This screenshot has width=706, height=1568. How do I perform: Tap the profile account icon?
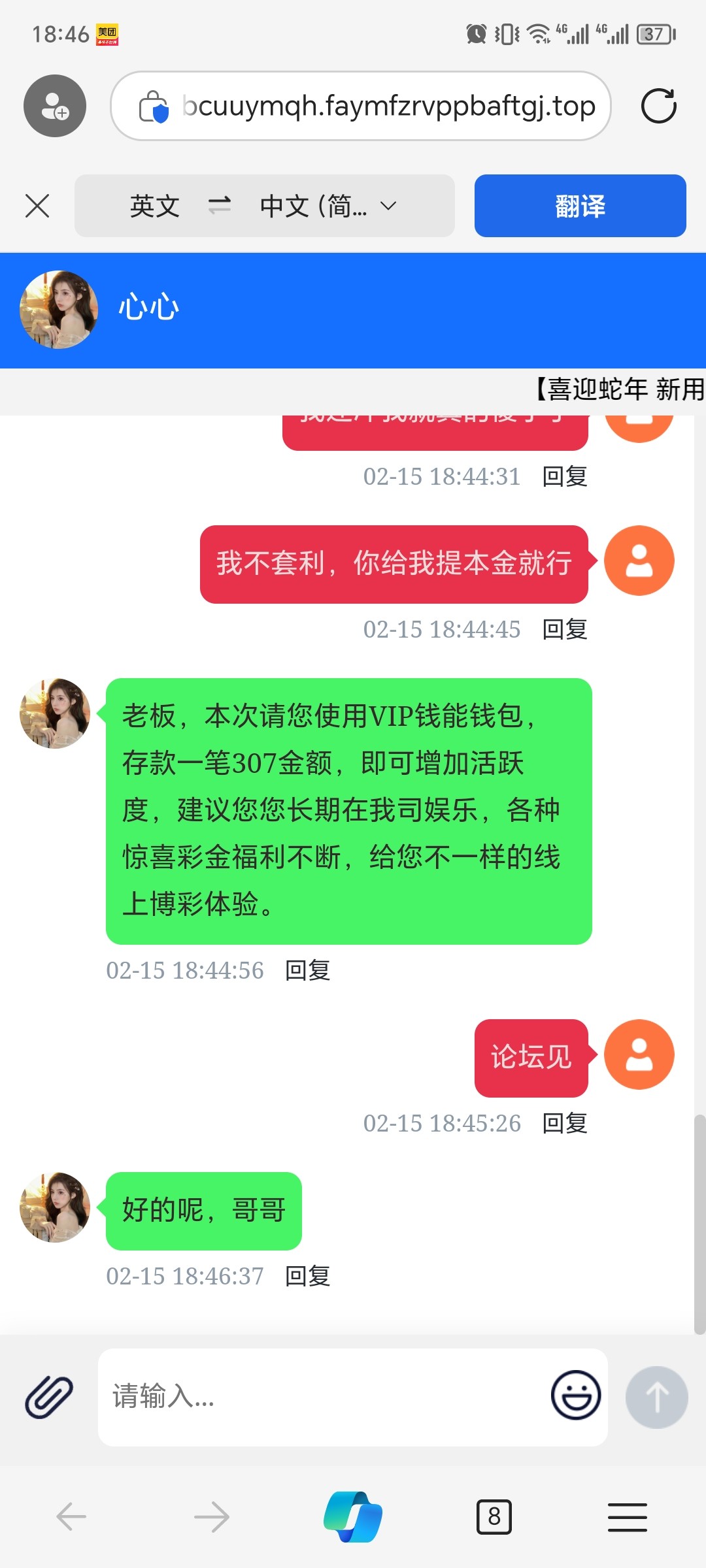point(55,106)
